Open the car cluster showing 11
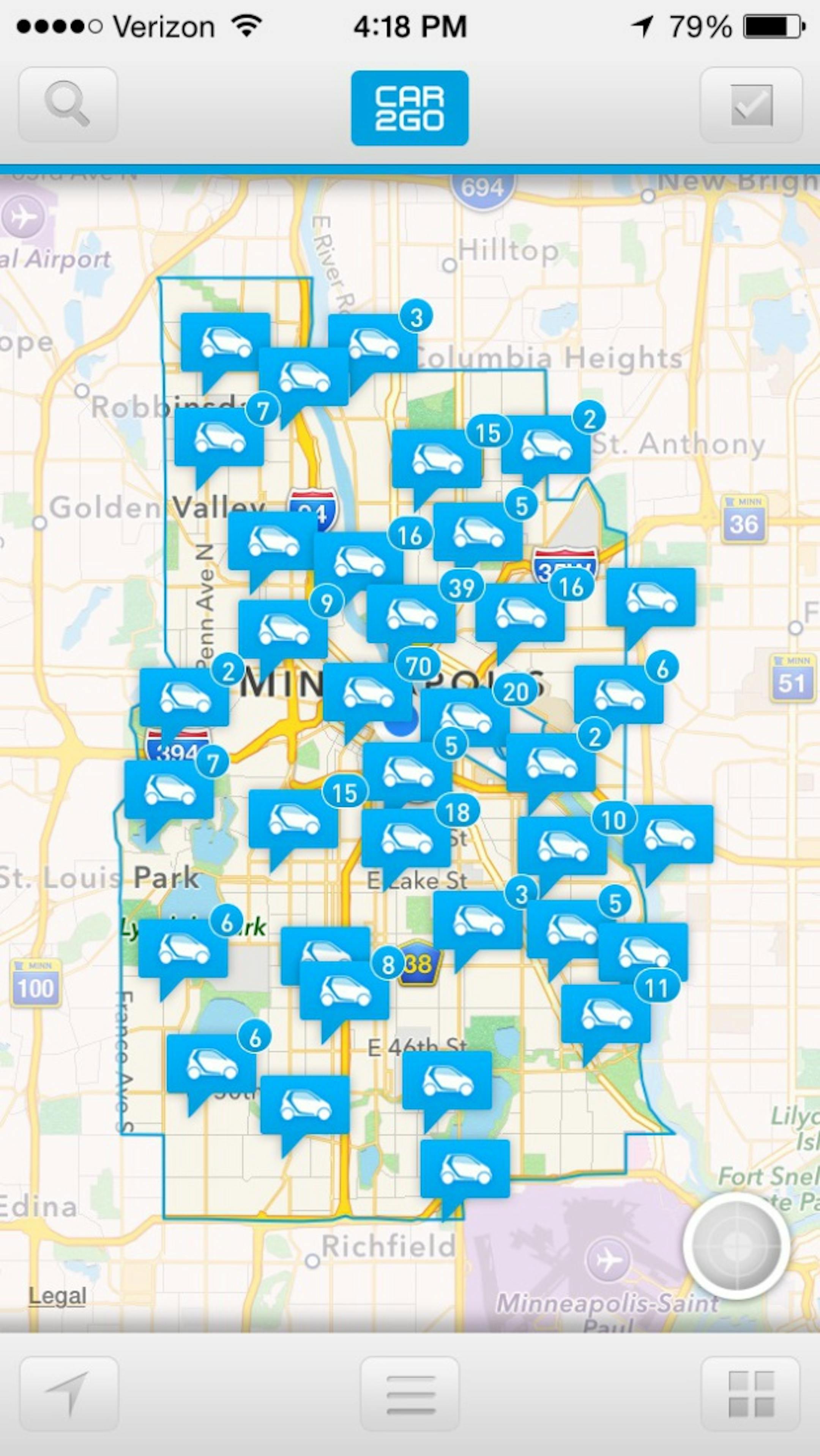The height and width of the screenshot is (1456, 820). [x=606, y=1015]
